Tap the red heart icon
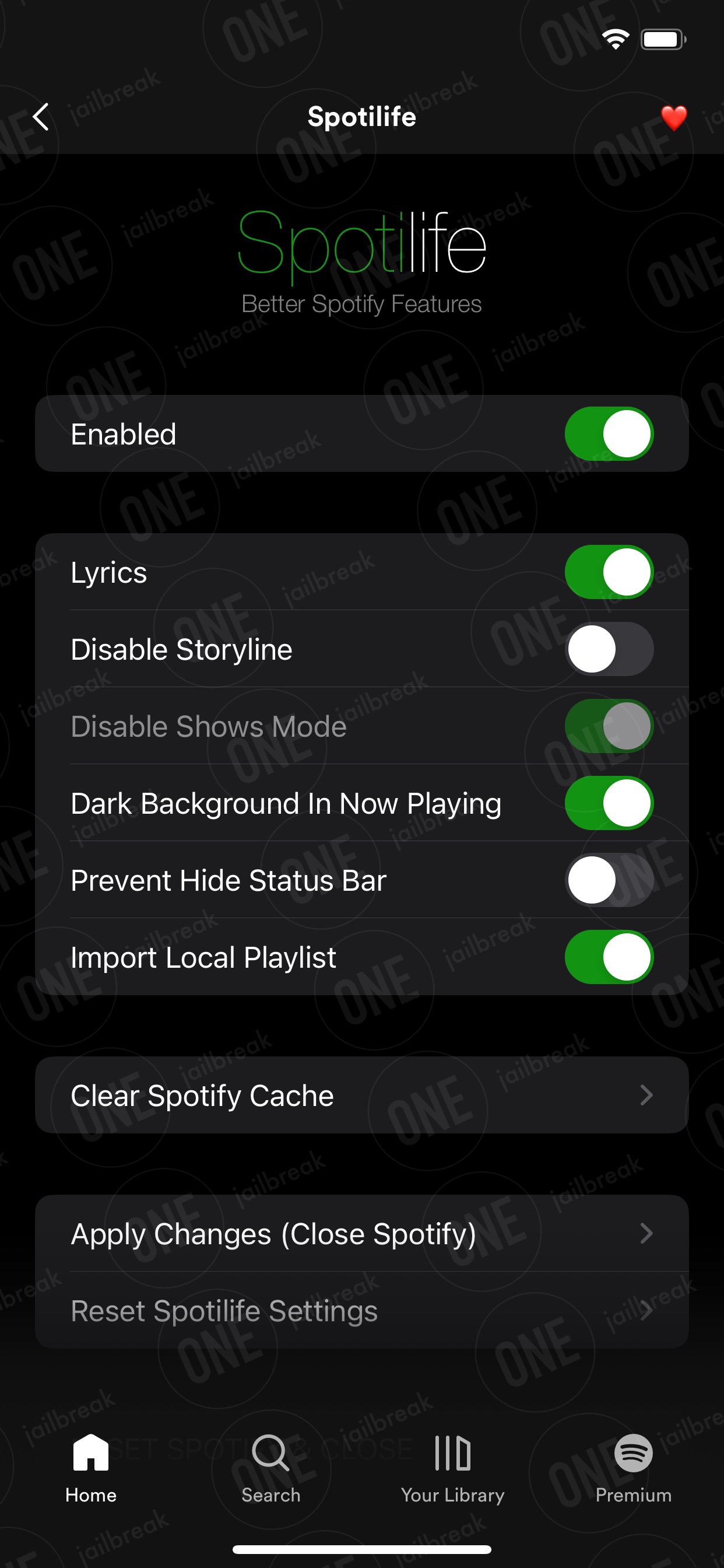This screenshot has height=1568, width=724. pos(673,117)
